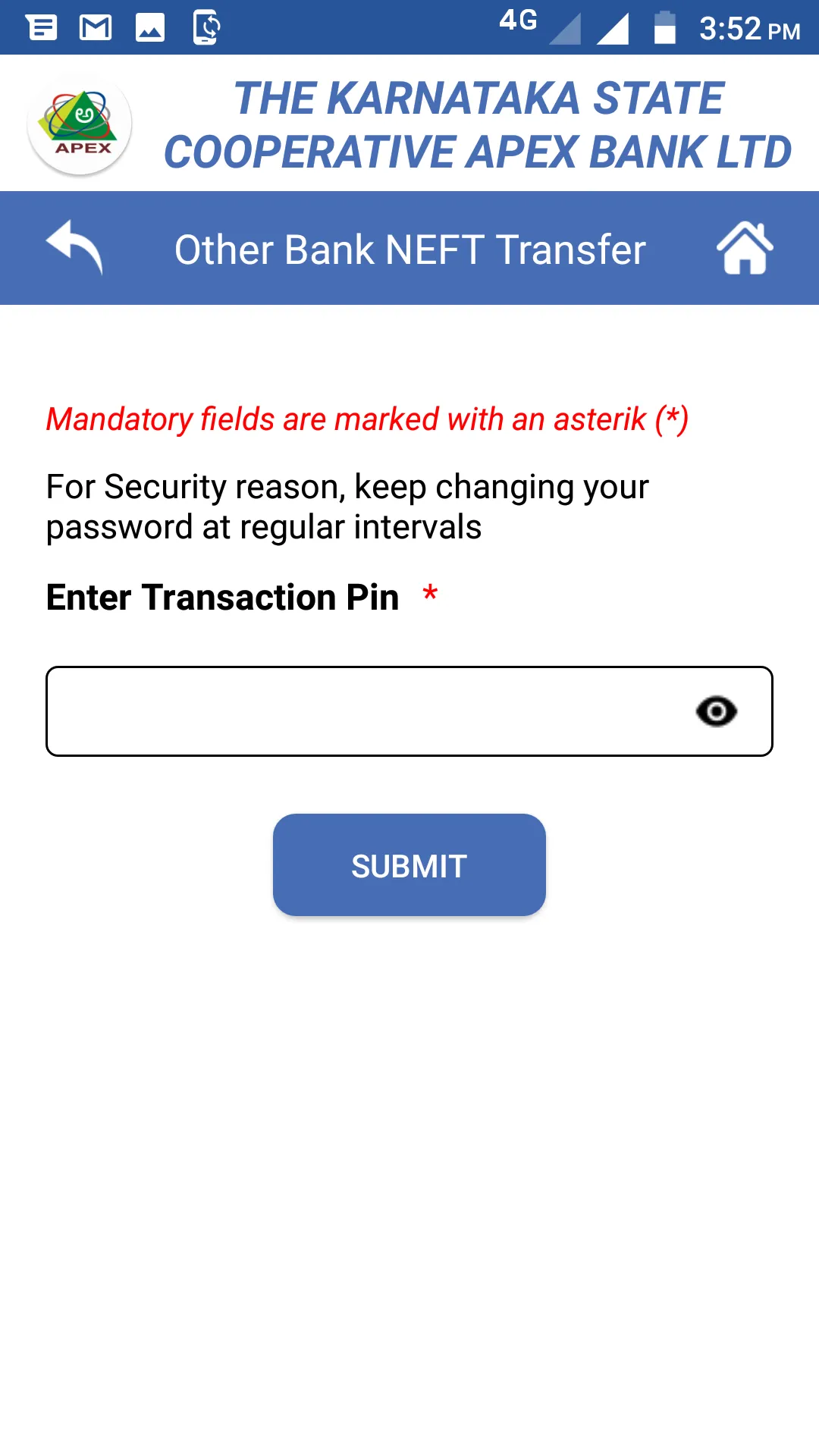Show the entered PIN with eye icon
819x1456 pixels.
pos(716,711)
